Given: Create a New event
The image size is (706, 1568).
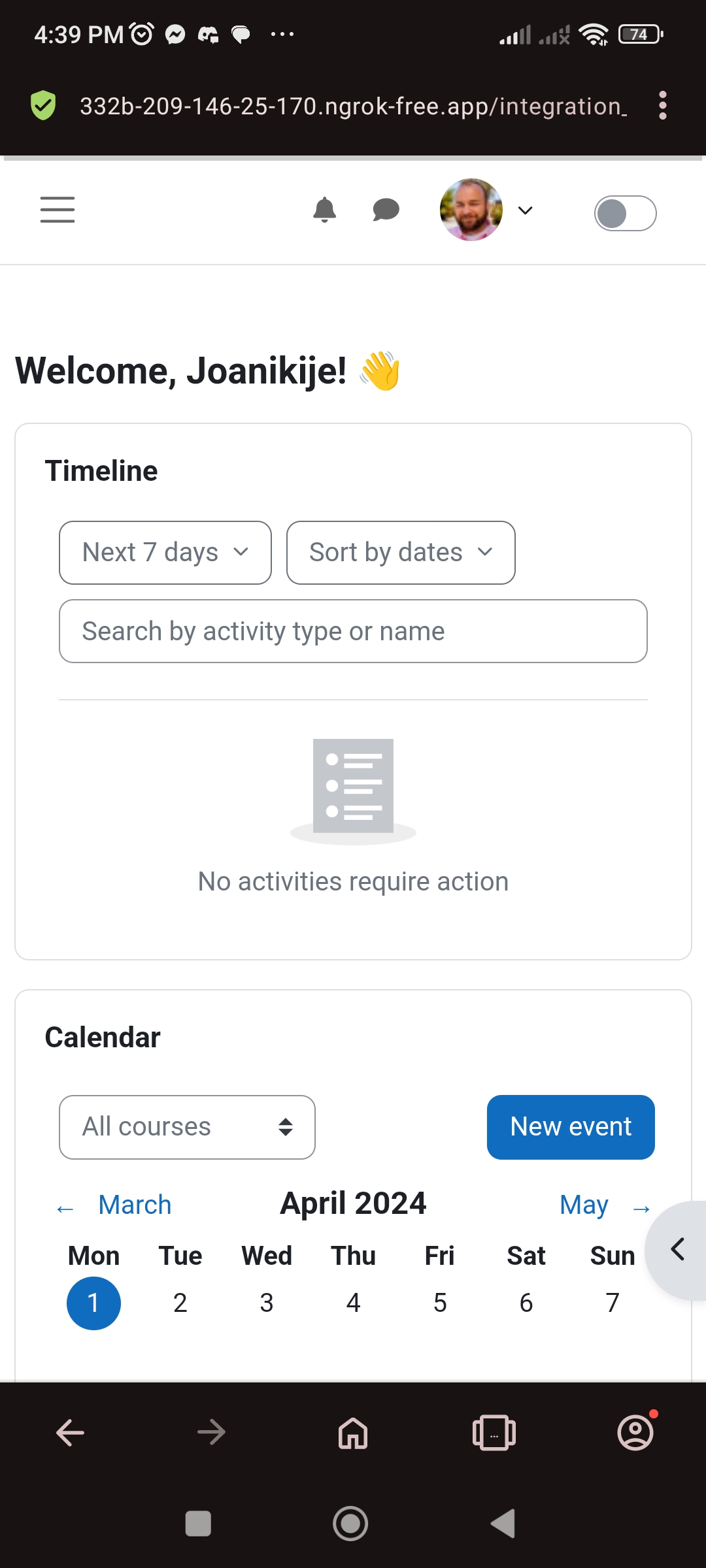Looking at the screenshot, I should click(571, 1127).
